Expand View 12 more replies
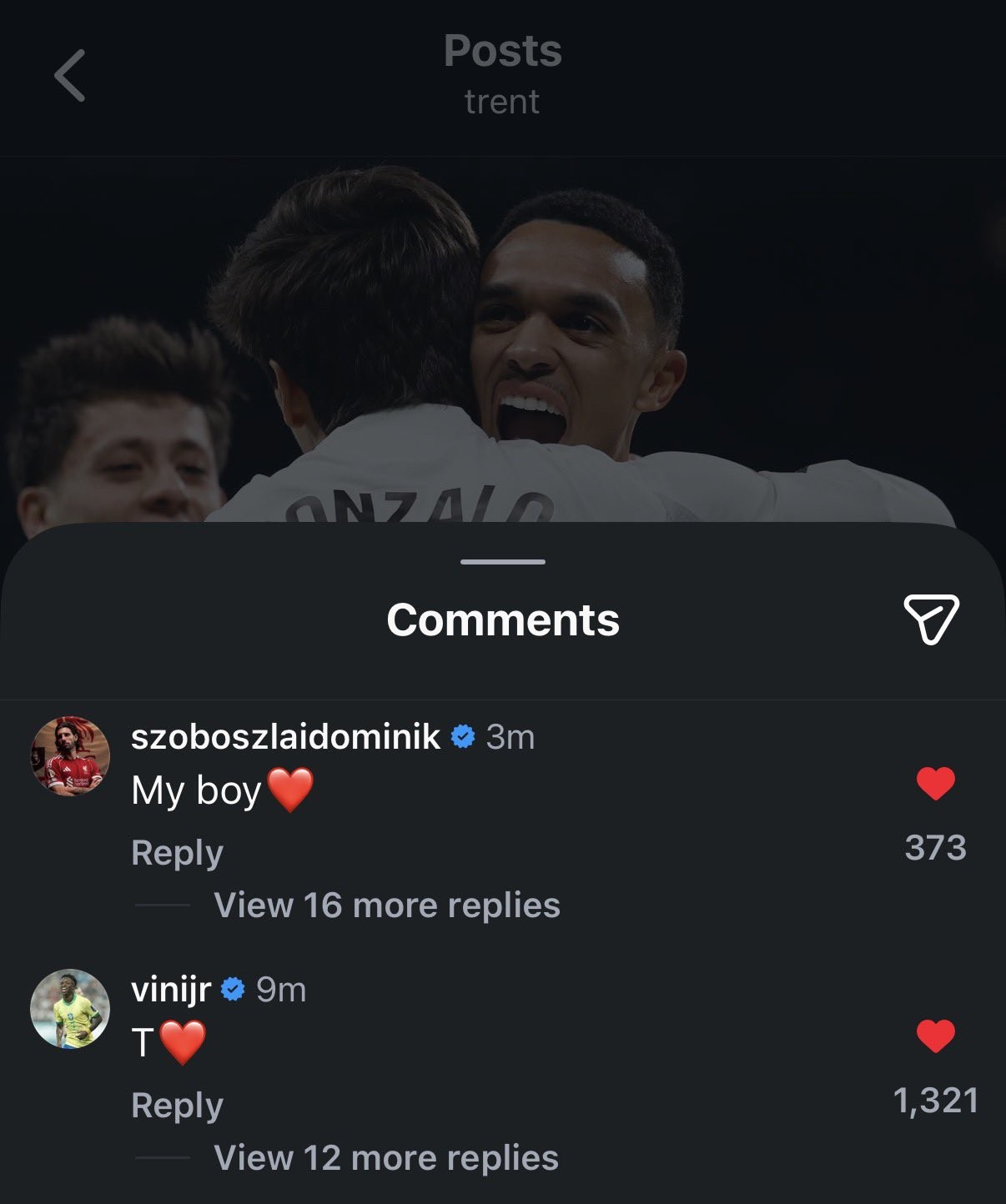This screenshot has width=1006, height=1204. [386, 1158]
